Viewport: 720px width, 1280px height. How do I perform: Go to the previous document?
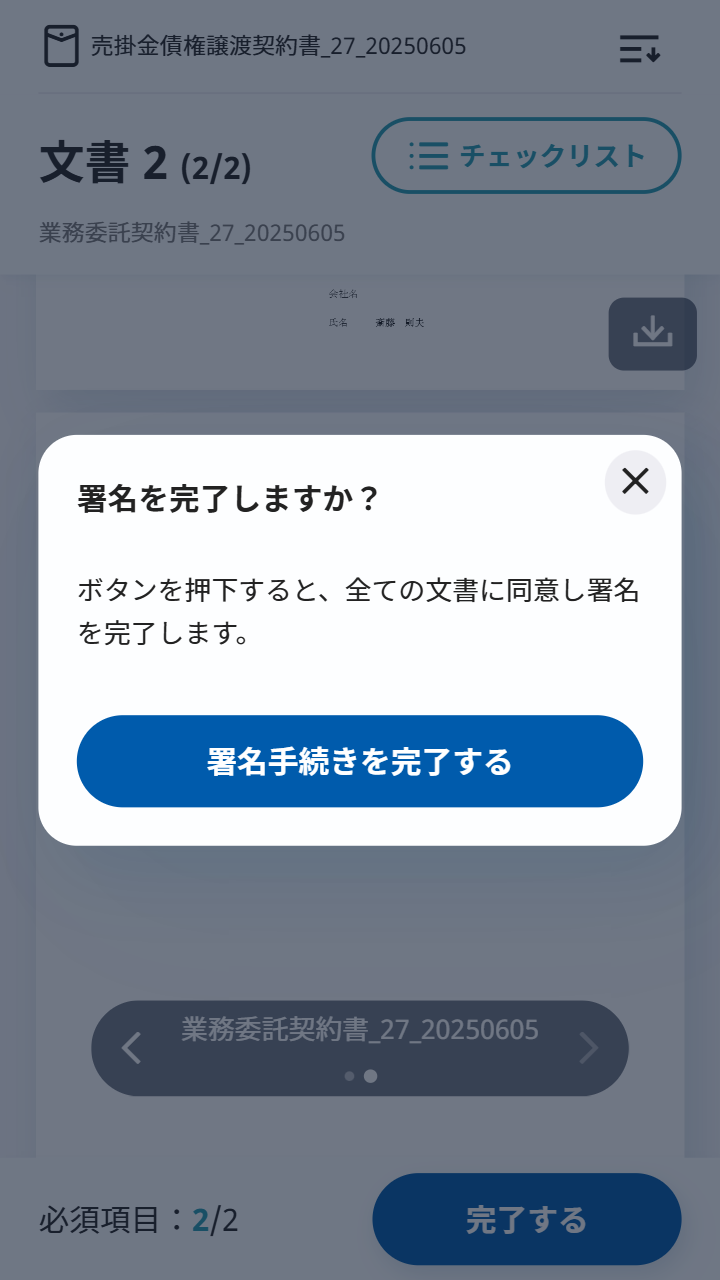(x=132, y=1048)
